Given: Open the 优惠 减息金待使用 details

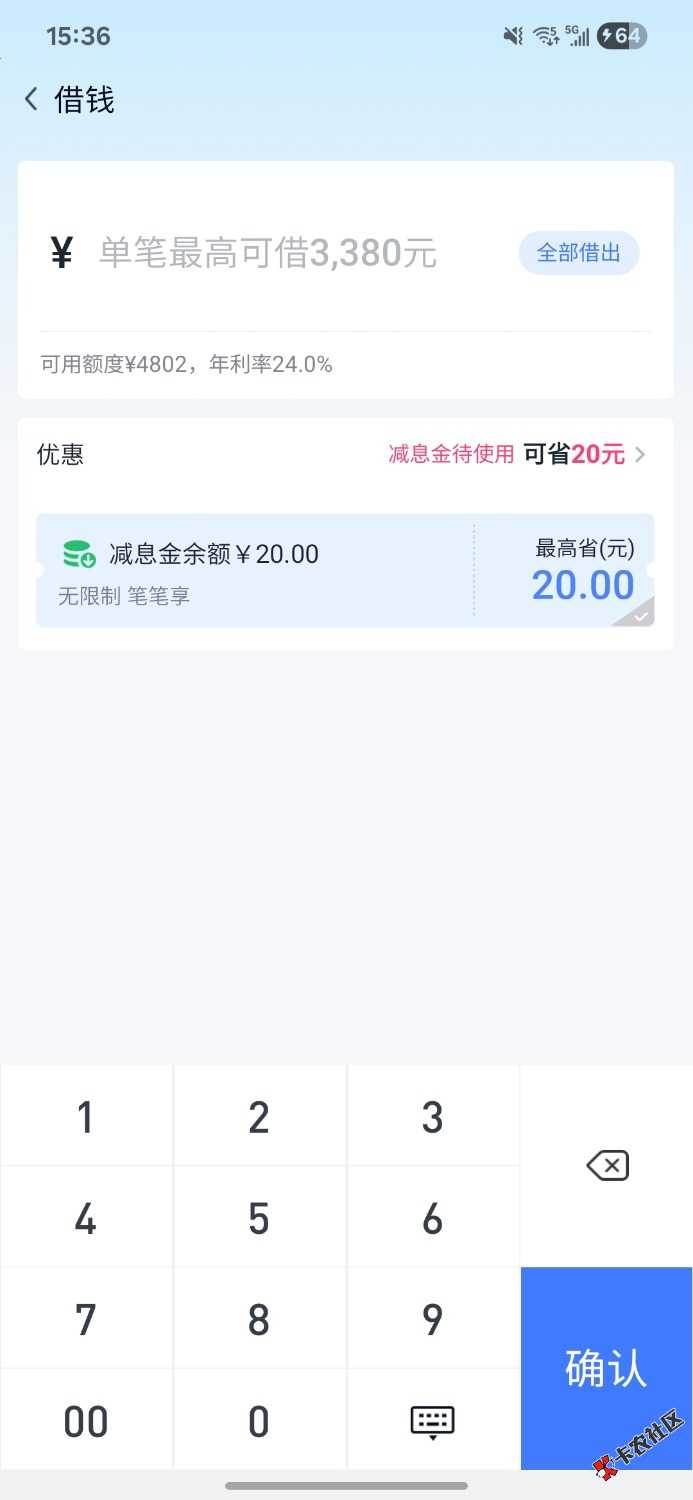Looking at the screenshot, I should click(x=517, y=455).
